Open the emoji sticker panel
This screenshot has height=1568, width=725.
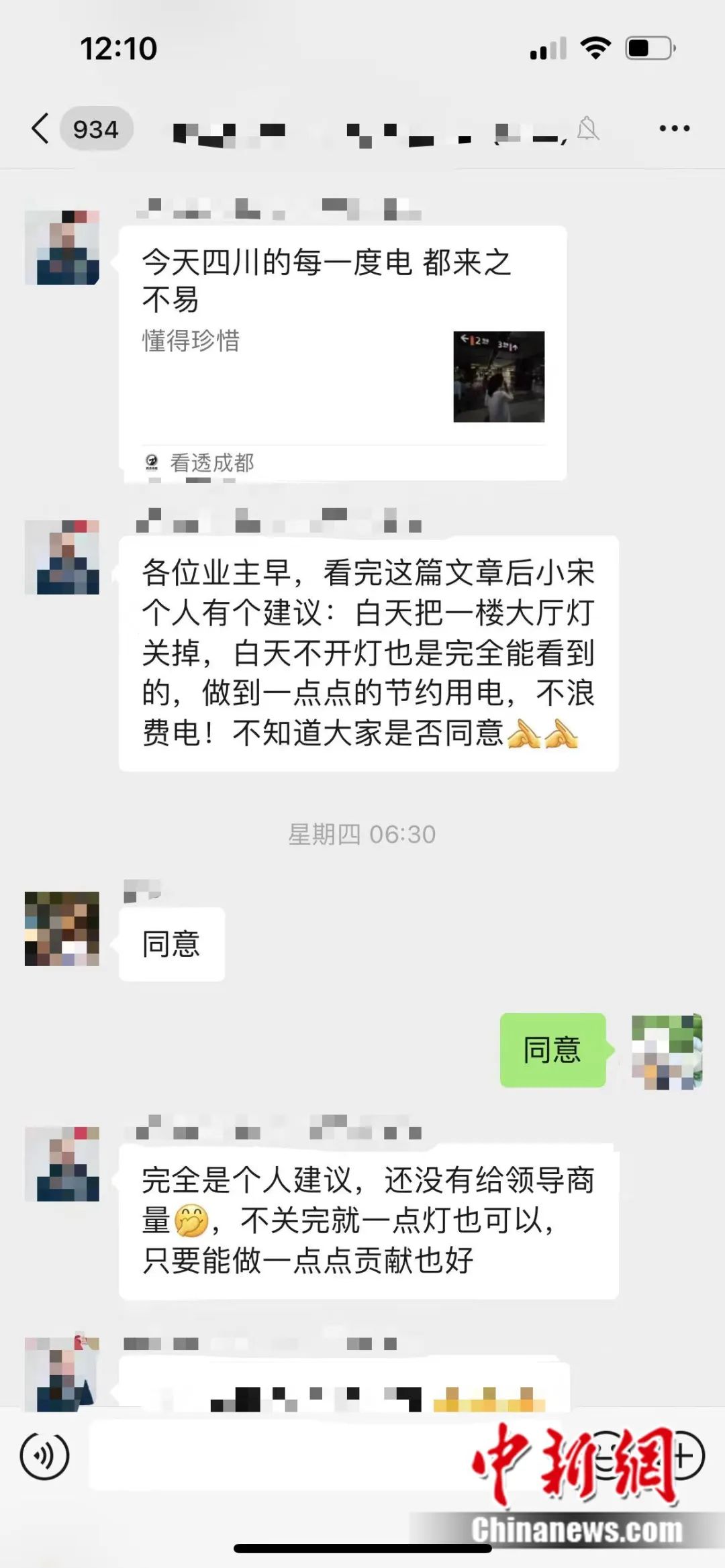coord(608,1455)
